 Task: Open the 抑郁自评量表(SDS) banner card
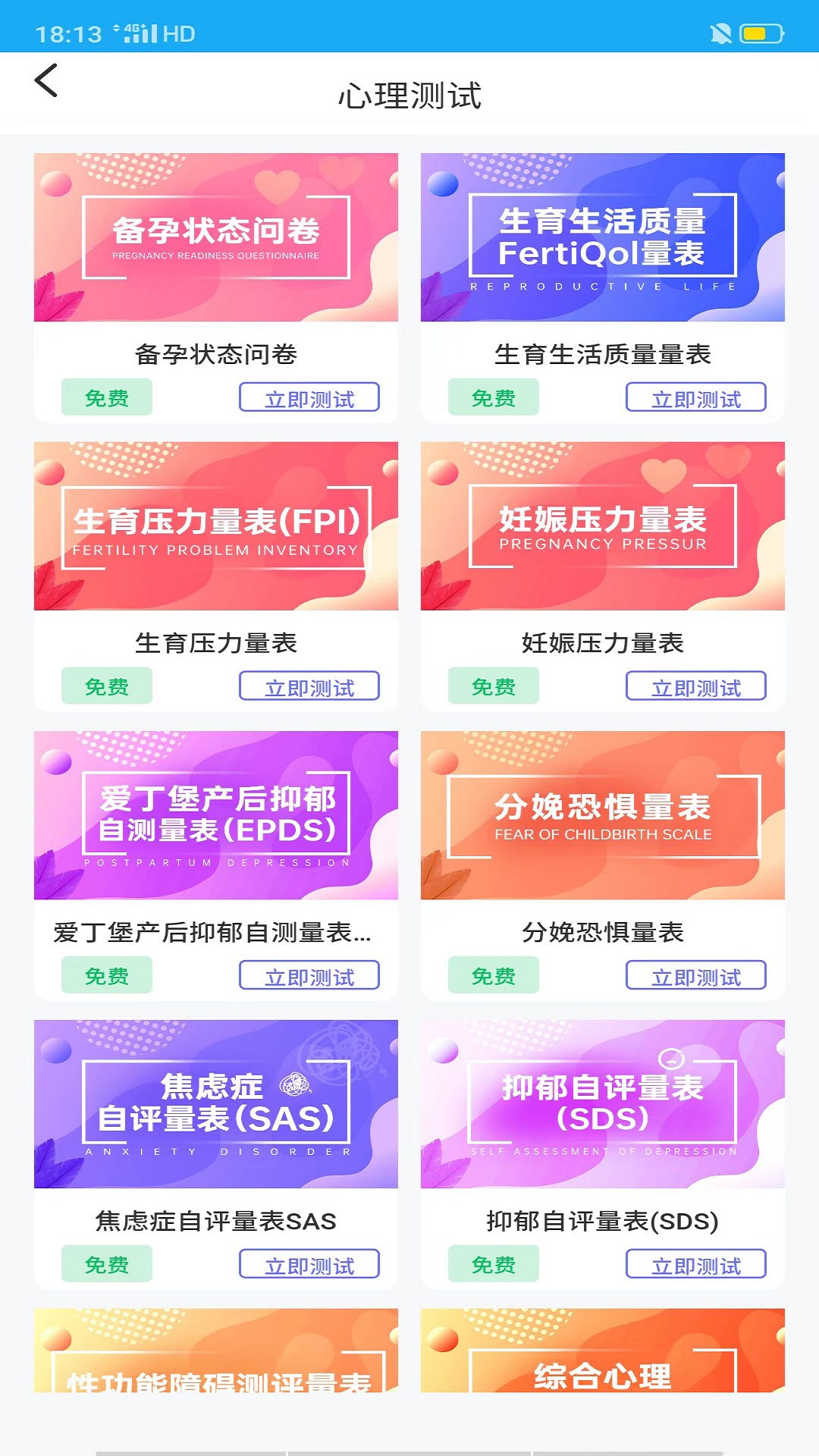click(x=603, y=1104)
